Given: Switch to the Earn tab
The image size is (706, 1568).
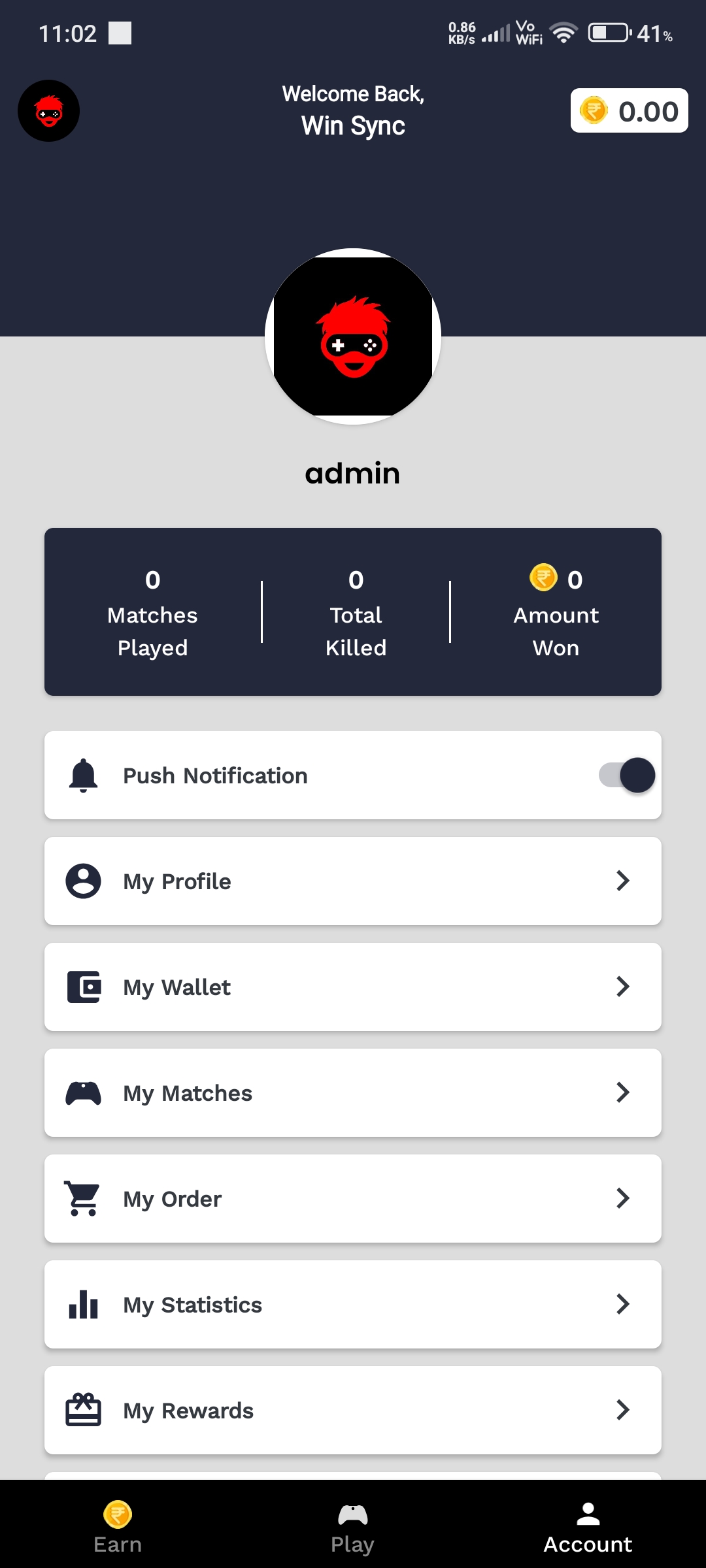Looking at the screenshot, I should tap(118, 1522).
